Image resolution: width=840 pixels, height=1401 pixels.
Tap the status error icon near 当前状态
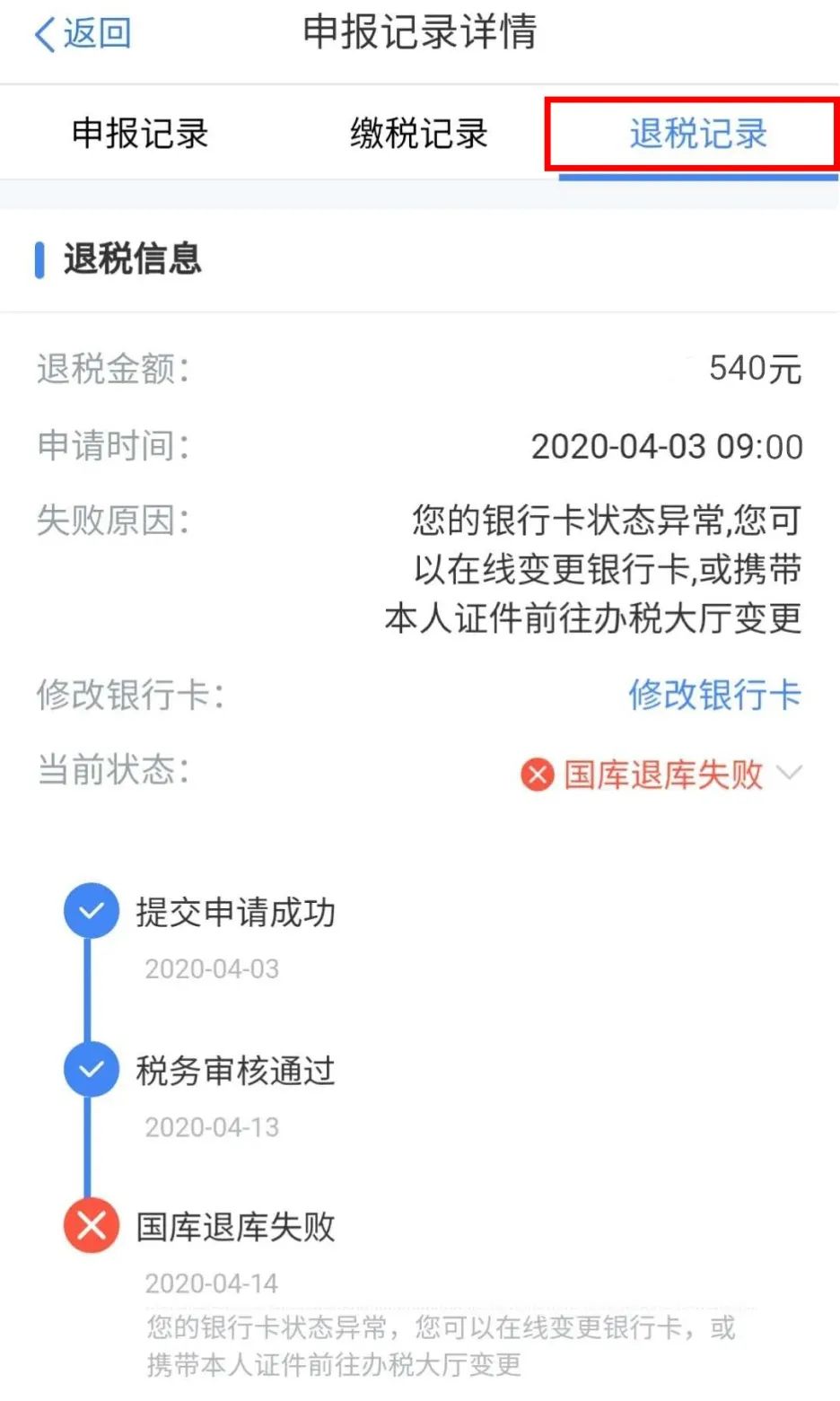click(536, 774)
